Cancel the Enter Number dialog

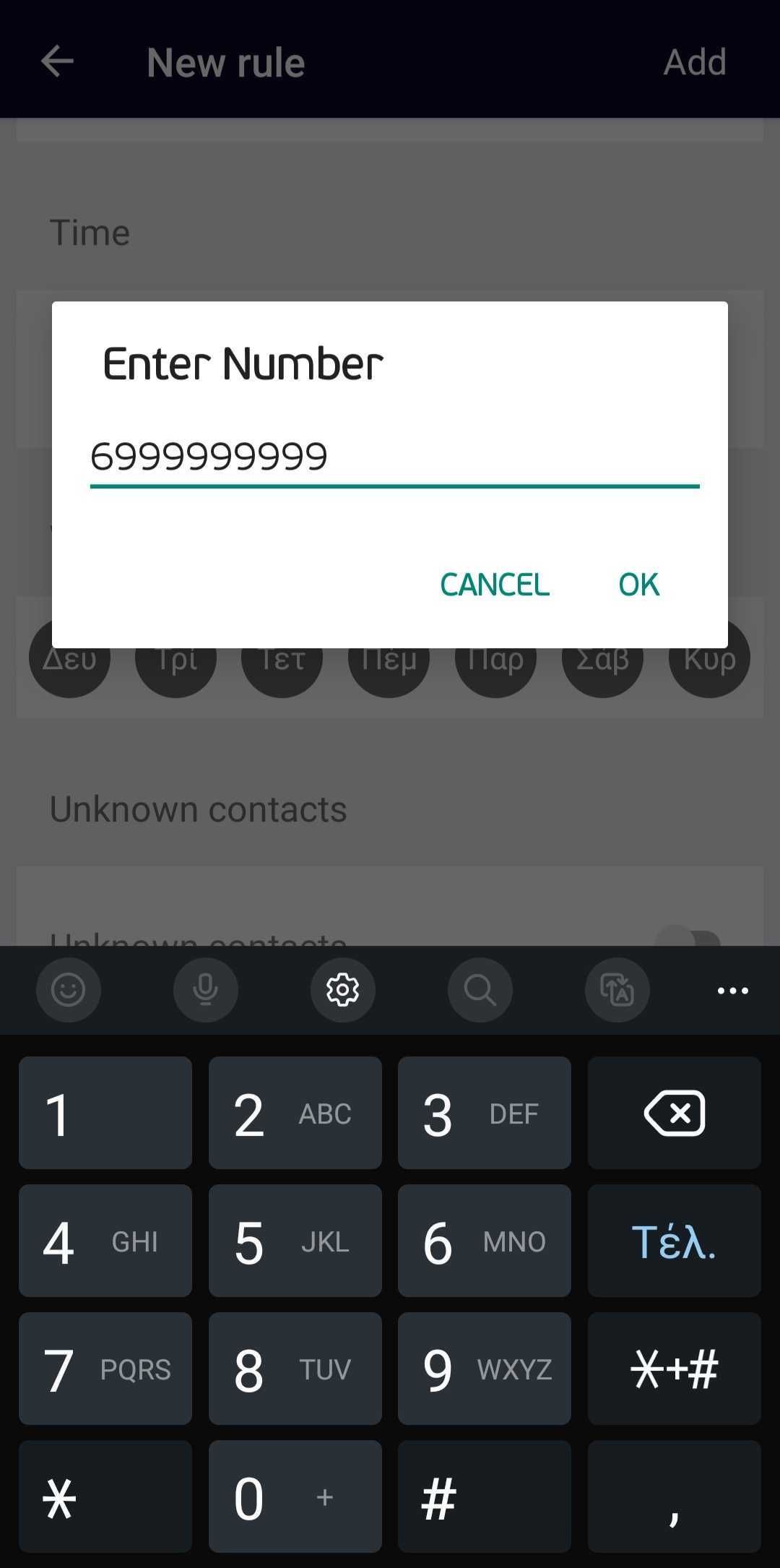pos(495,585)
